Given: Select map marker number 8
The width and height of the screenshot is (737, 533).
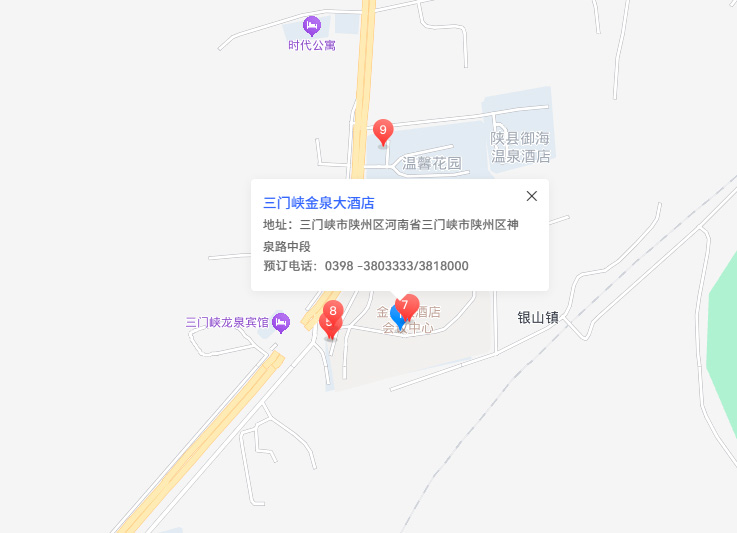Looking at the screenshot, I should click(x=334, y=311).
